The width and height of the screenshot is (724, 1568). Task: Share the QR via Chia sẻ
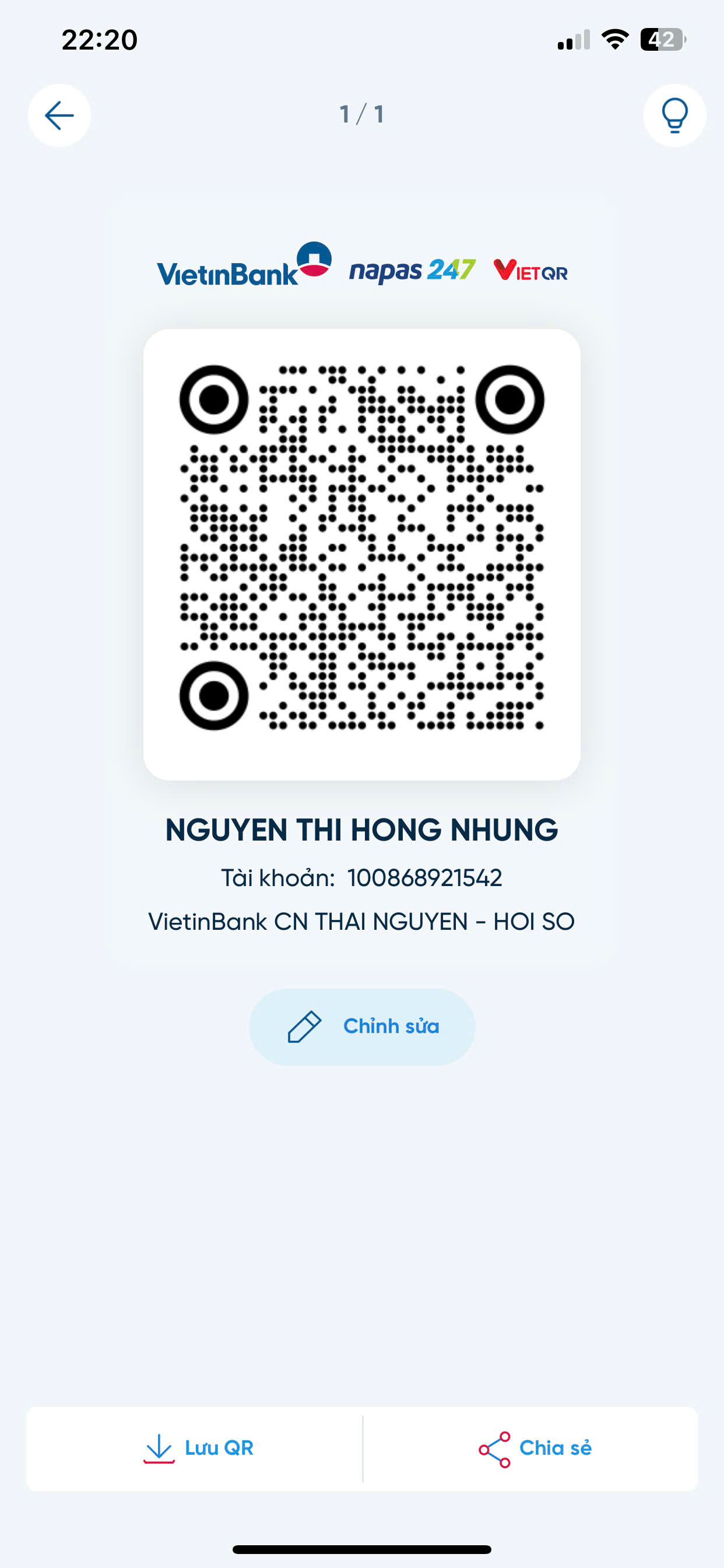point(530,1448)
